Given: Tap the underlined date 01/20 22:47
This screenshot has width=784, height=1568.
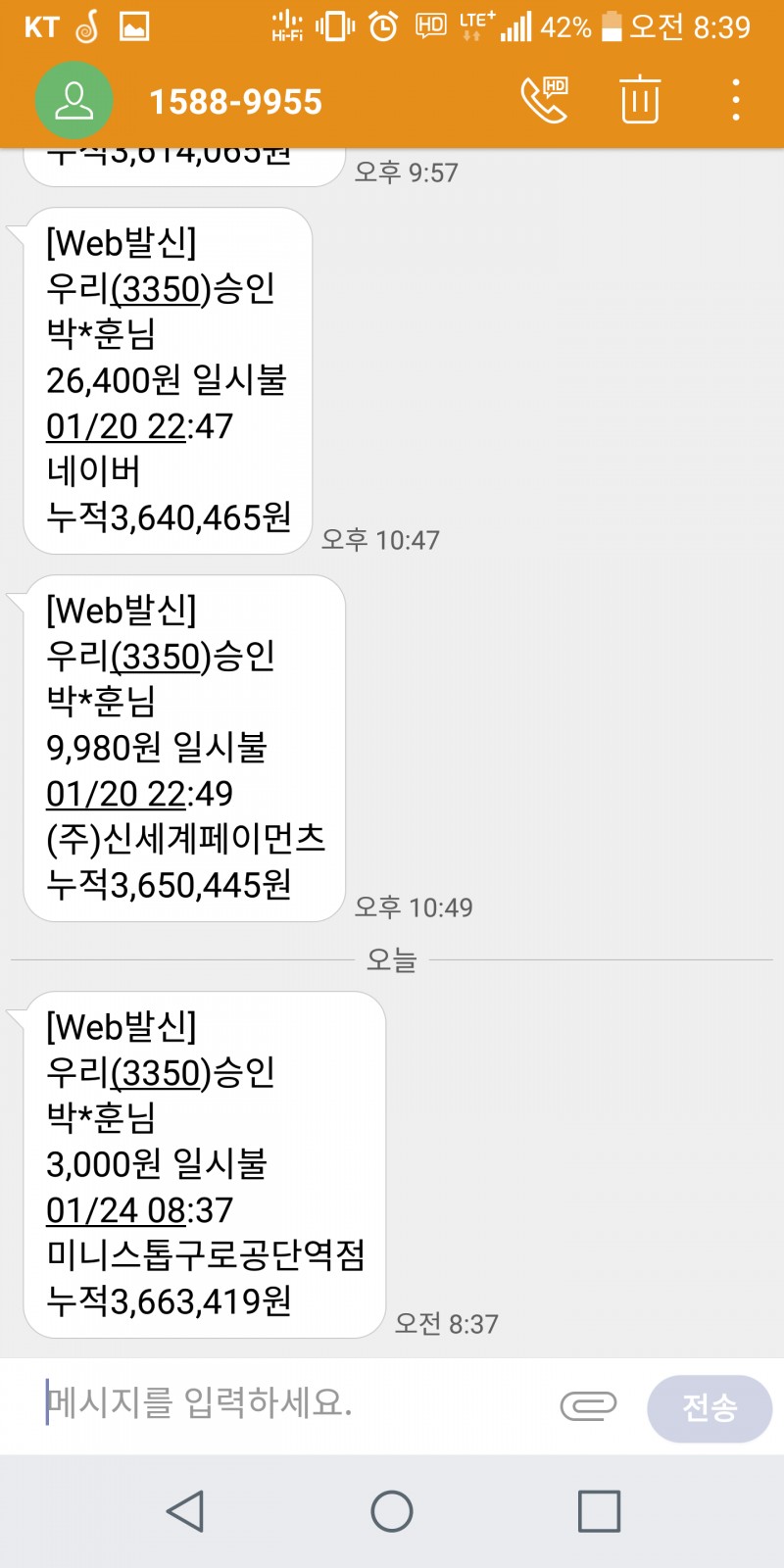Looking at the screenshot, I should coord(116,426).
